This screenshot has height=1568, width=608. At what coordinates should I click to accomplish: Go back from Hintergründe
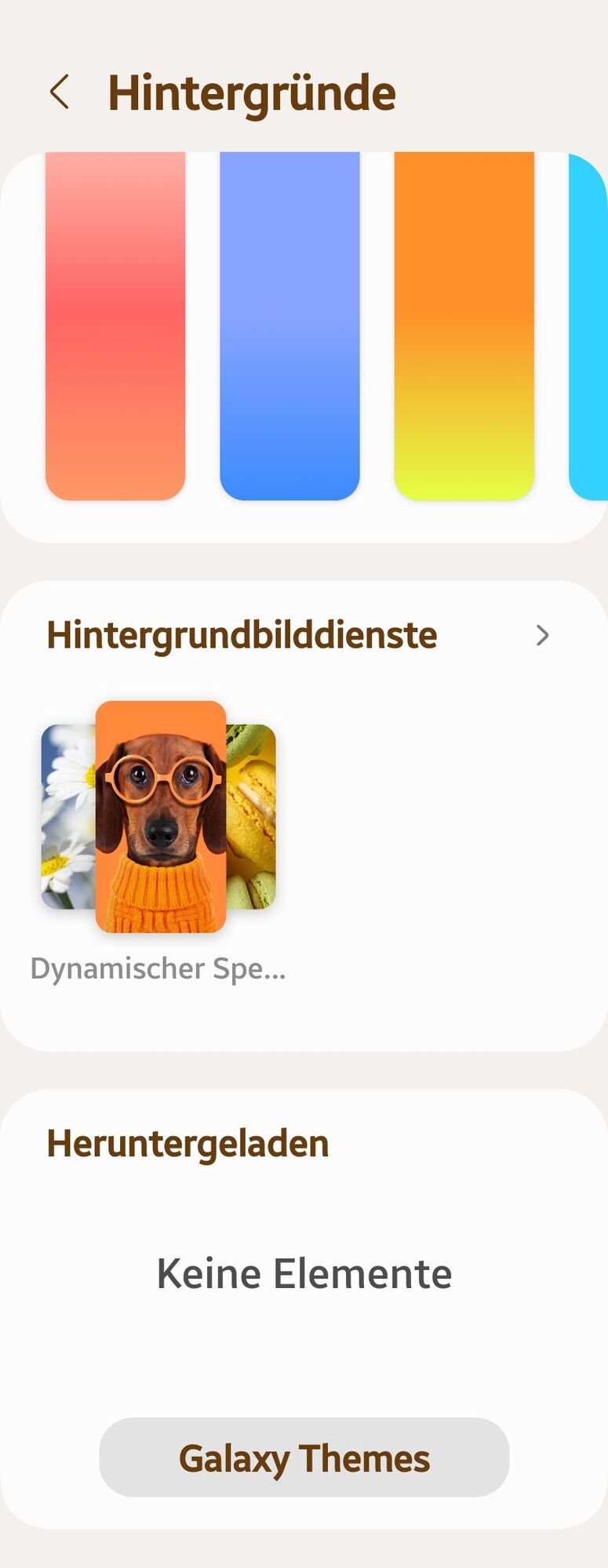[60, 93]
